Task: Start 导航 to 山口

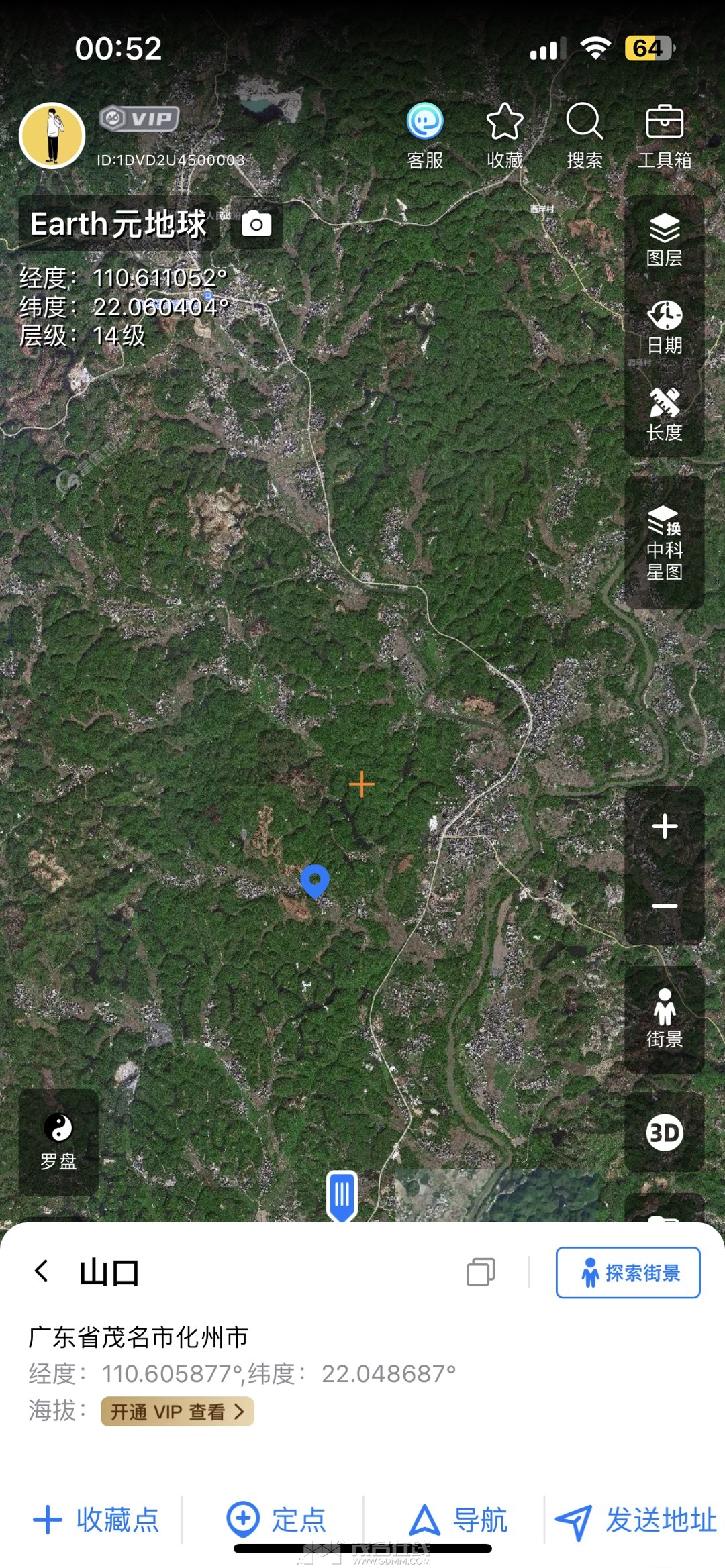Action: point(459,1519)
